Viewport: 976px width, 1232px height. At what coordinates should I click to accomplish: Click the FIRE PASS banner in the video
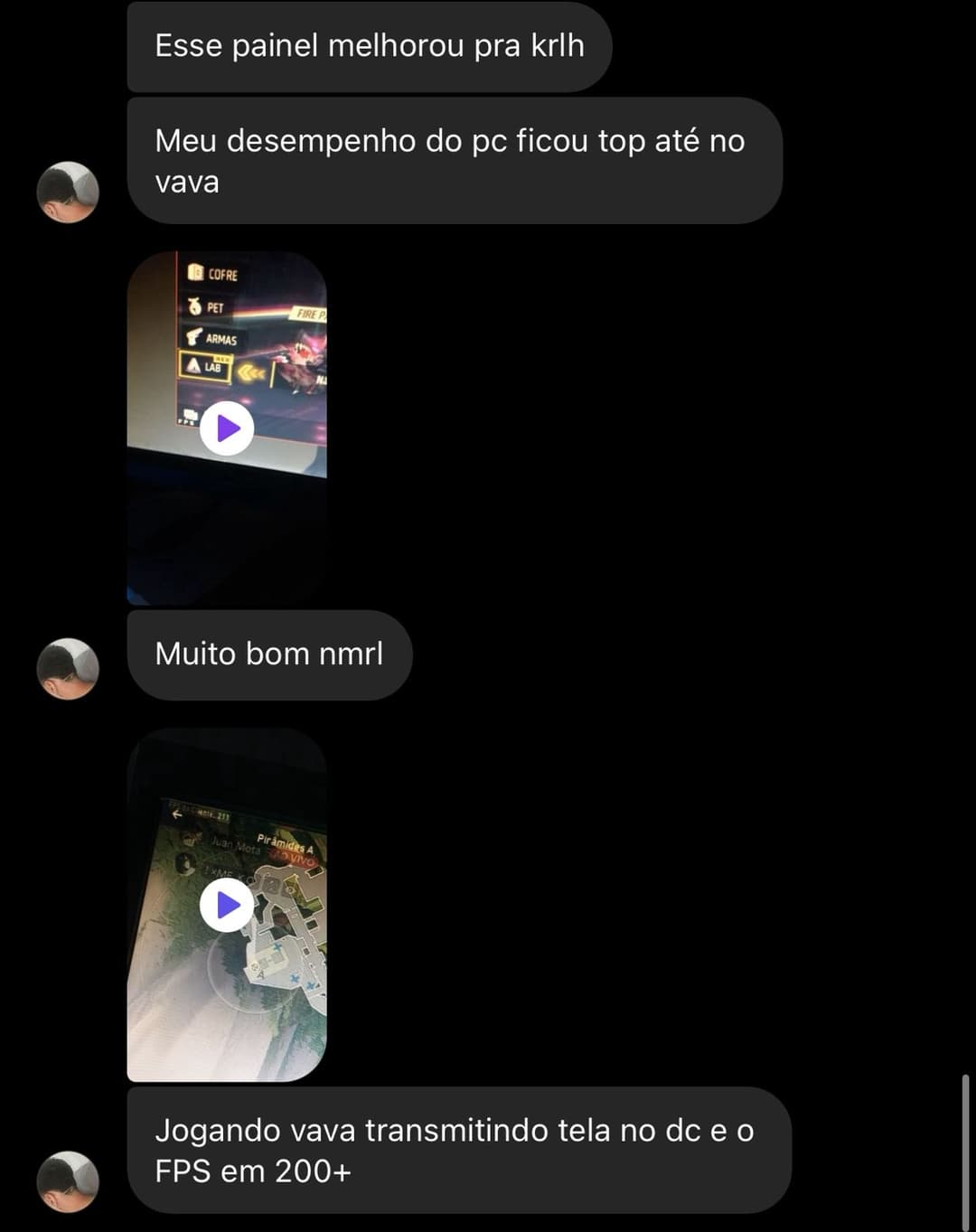[x=309, y=313]
